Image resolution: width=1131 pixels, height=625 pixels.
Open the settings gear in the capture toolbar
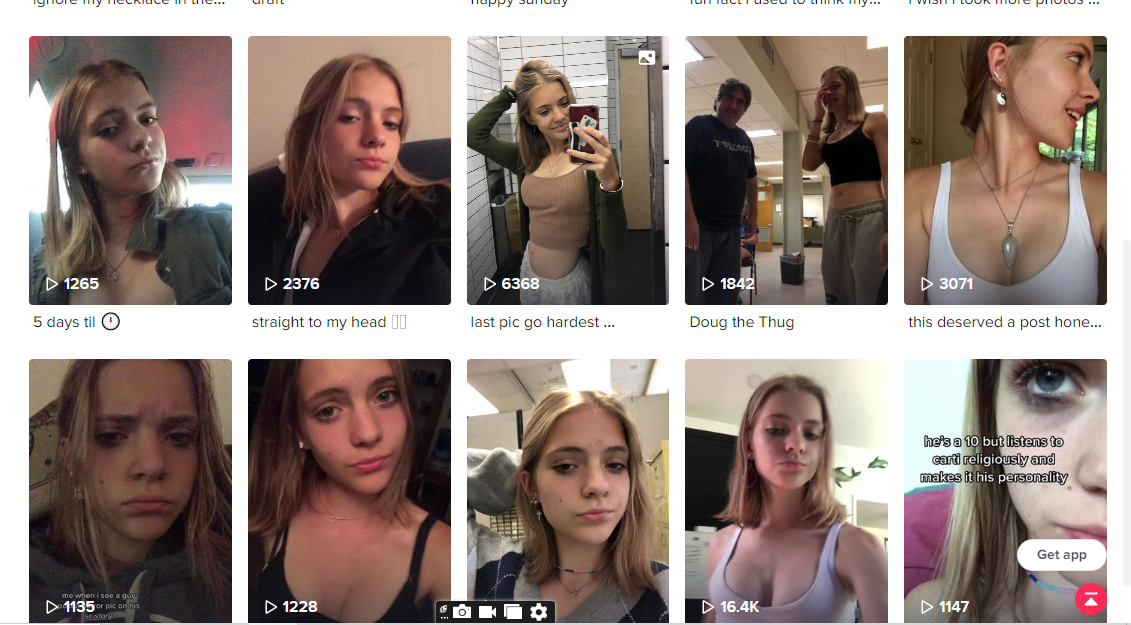point(539,612)
